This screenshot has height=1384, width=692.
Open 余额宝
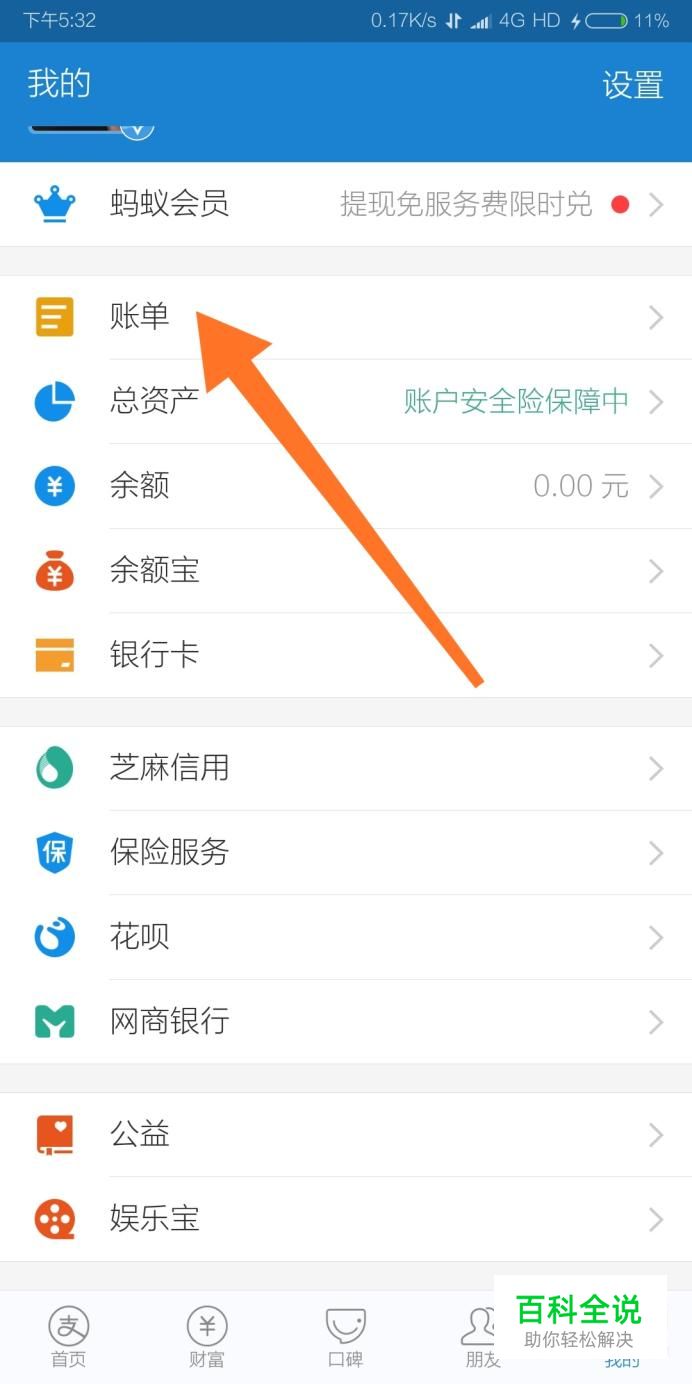click(x=346, y=571)
